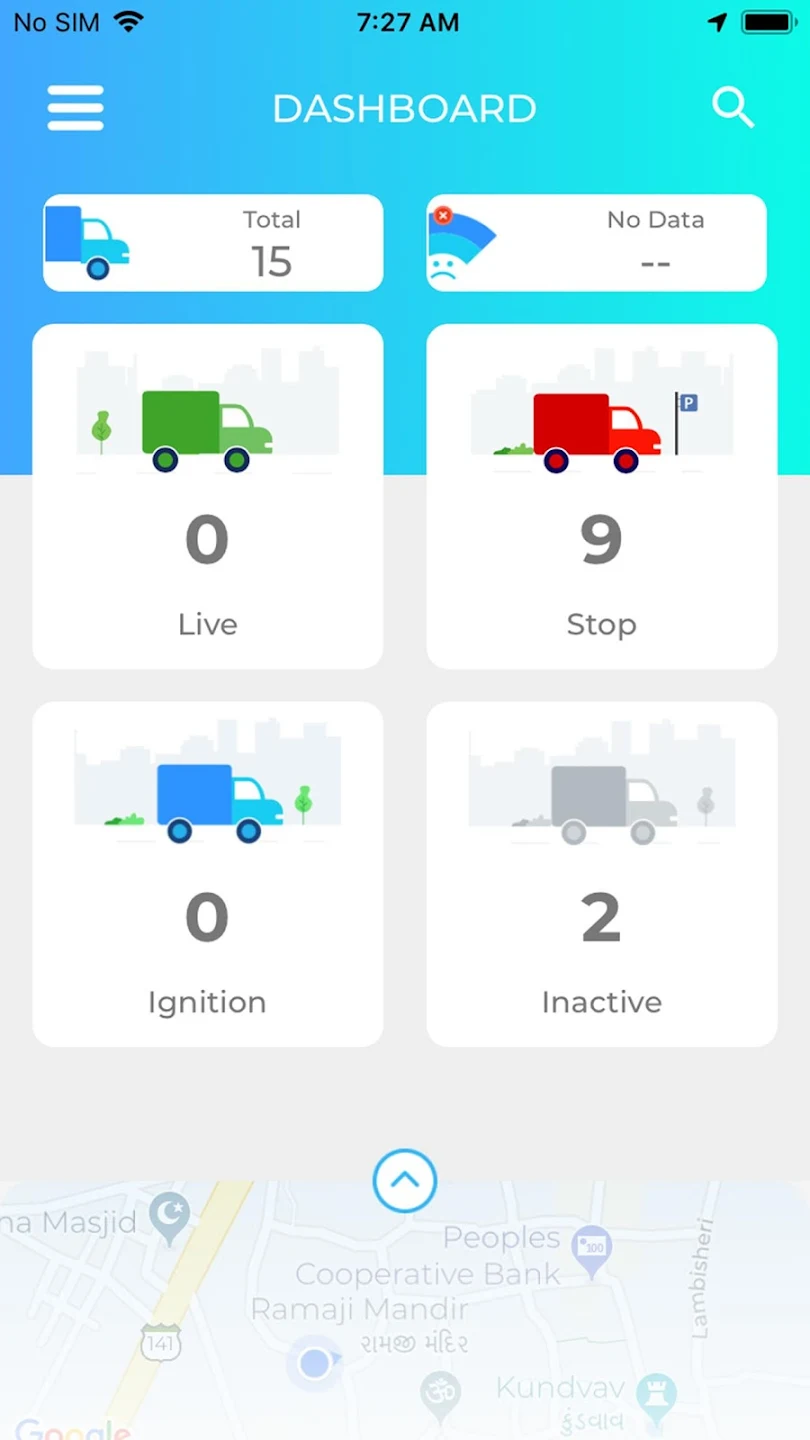The width and height of the screenshot is (810, 1440).
Task: Tap the blue current location dot
Action: 315,1362
